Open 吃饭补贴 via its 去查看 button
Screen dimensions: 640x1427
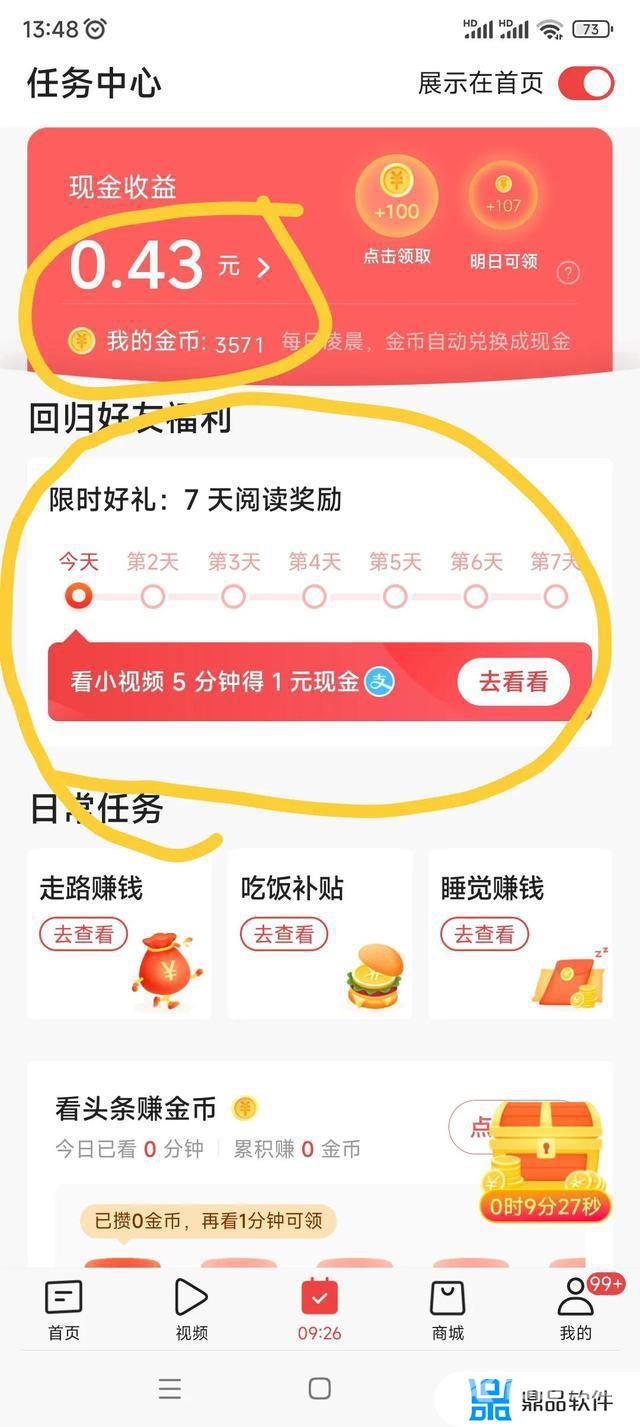tap(284, 935)
